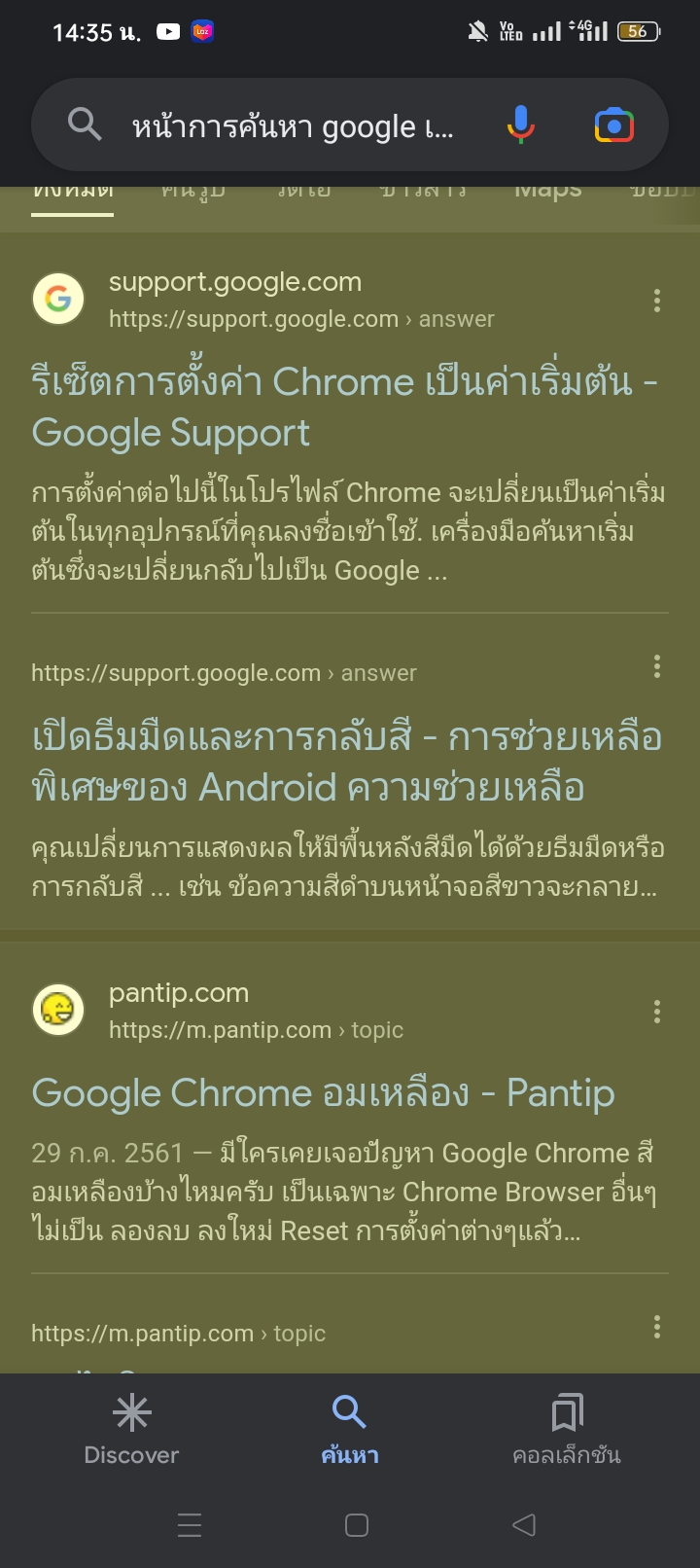
Task: Start voice search with the microphone
Action: (x=520, y=125)
